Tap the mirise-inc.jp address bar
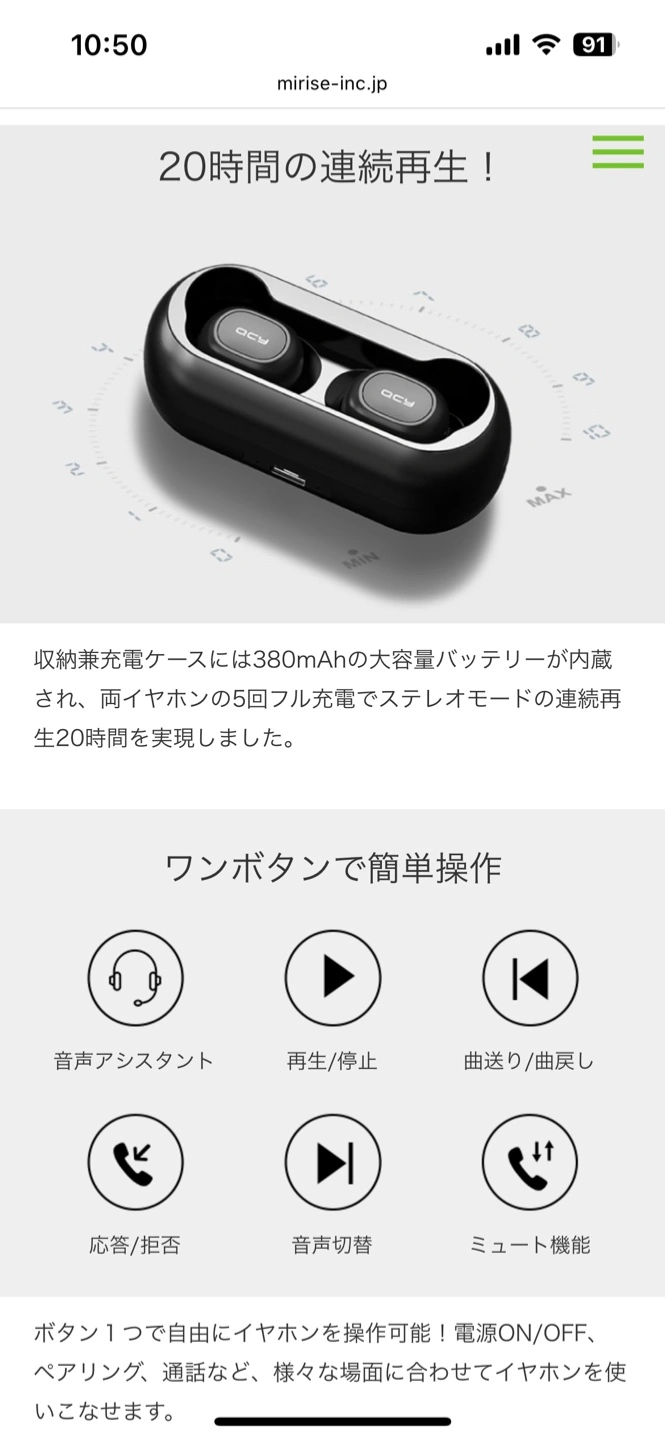665x1440 pixels. click(332, 84)
